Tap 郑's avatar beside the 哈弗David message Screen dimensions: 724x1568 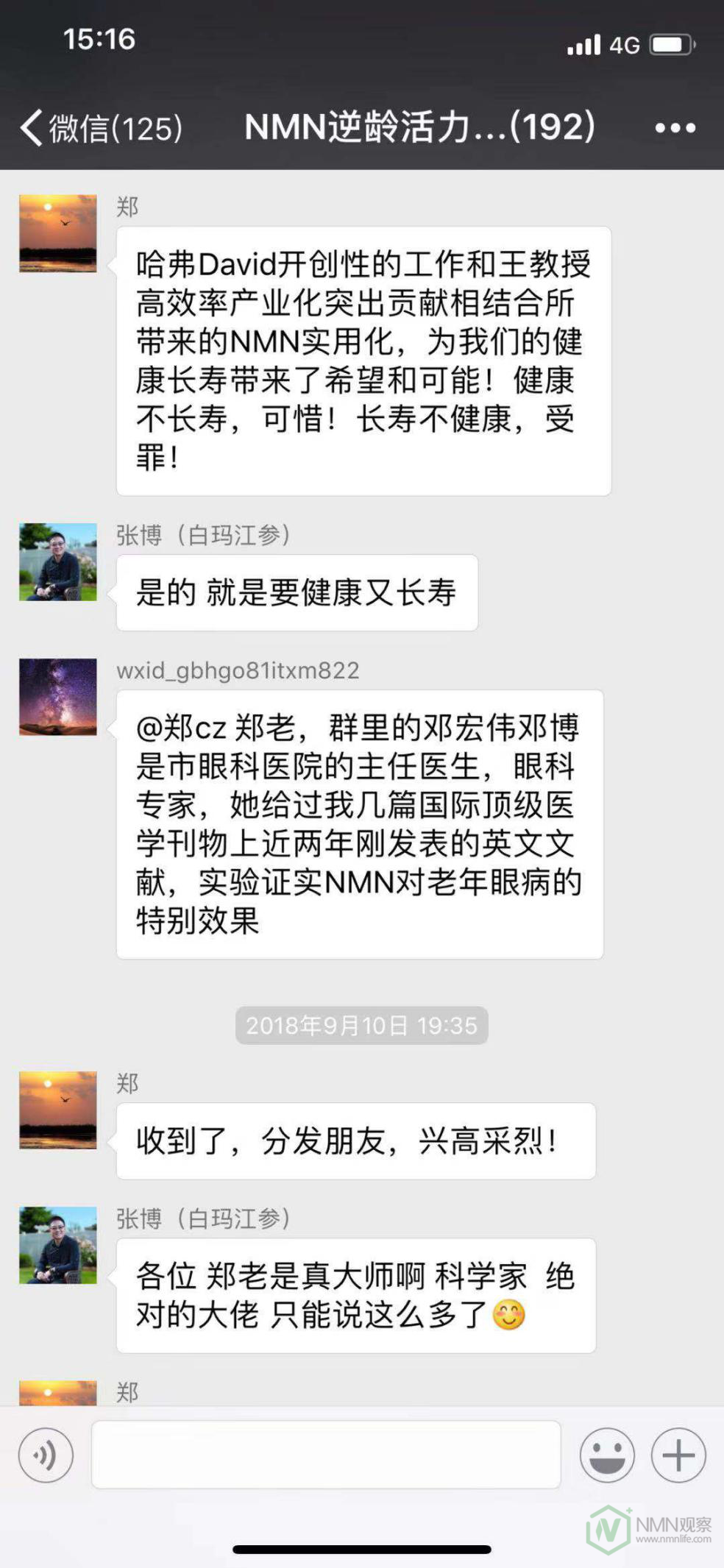58,233
